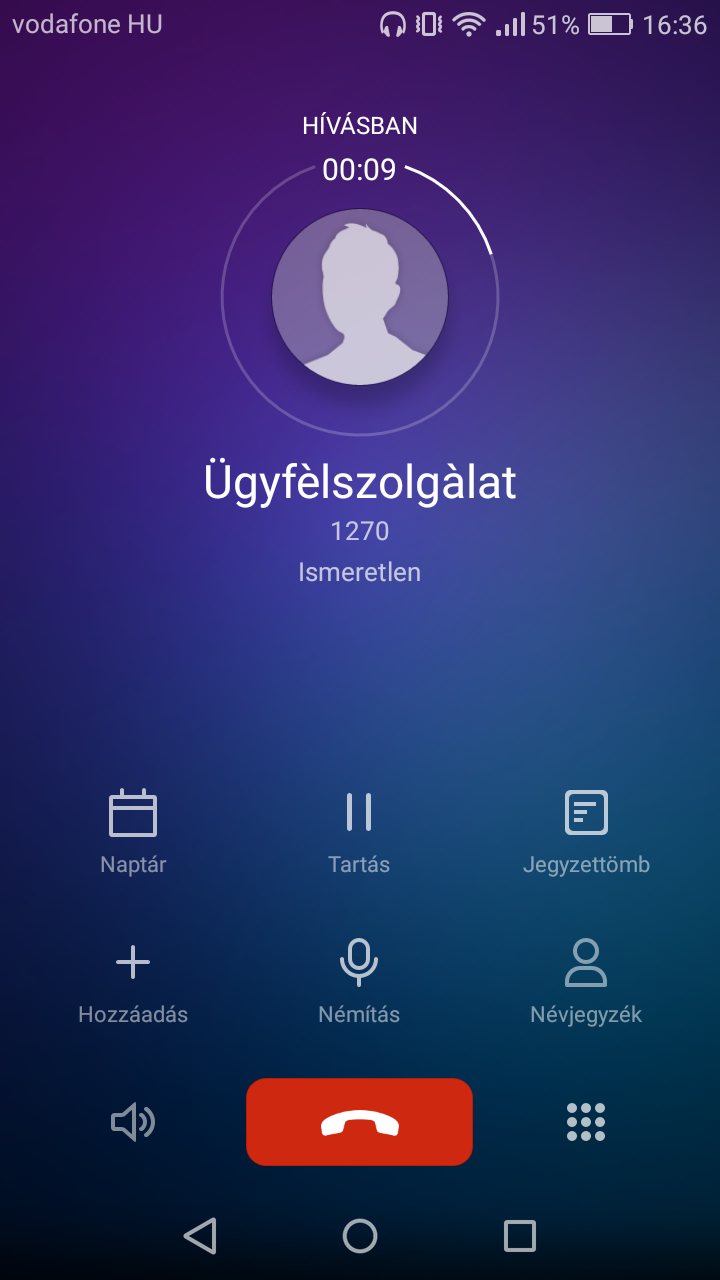
Task: End the call with the red button
Action: tap(359, 1122)
